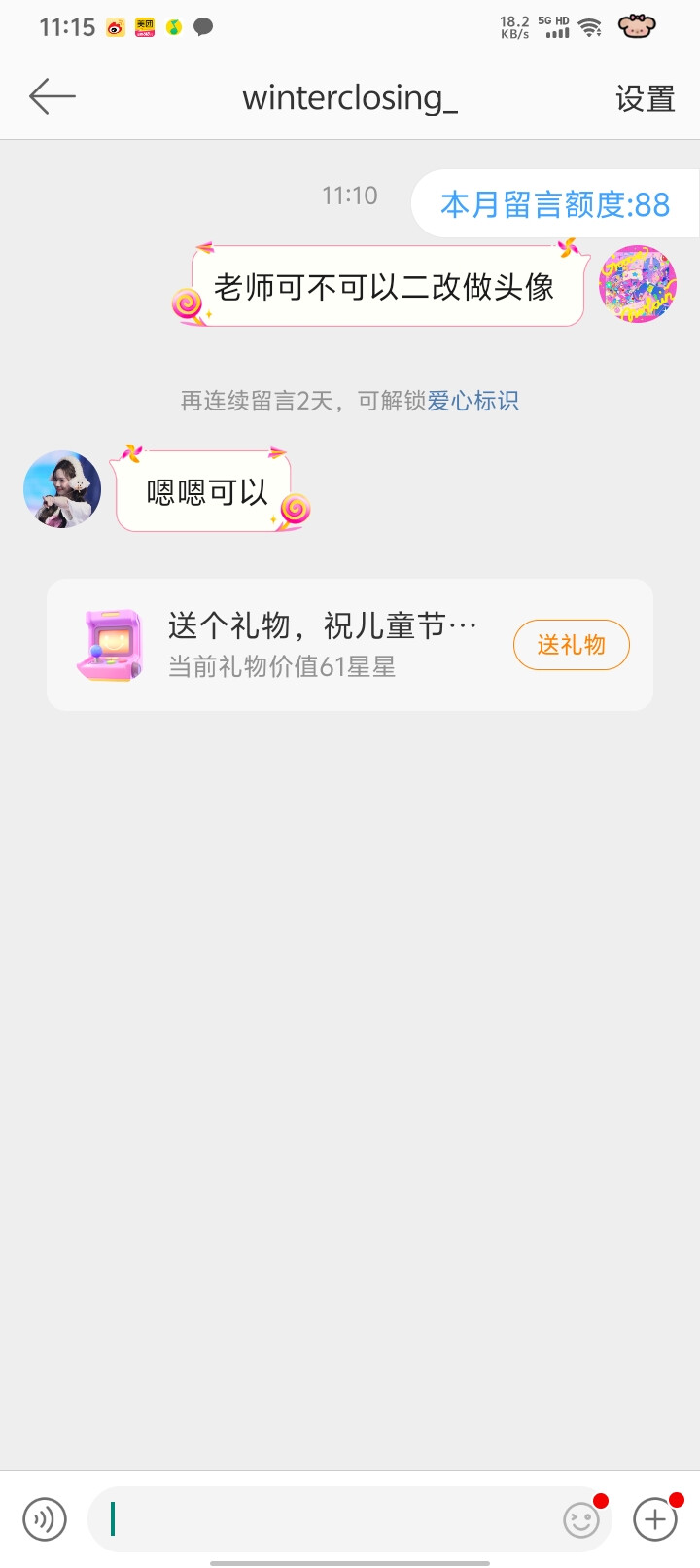Tap the 送礼物 button
The width and height of the screenshot is (700, 1568).
571,644
